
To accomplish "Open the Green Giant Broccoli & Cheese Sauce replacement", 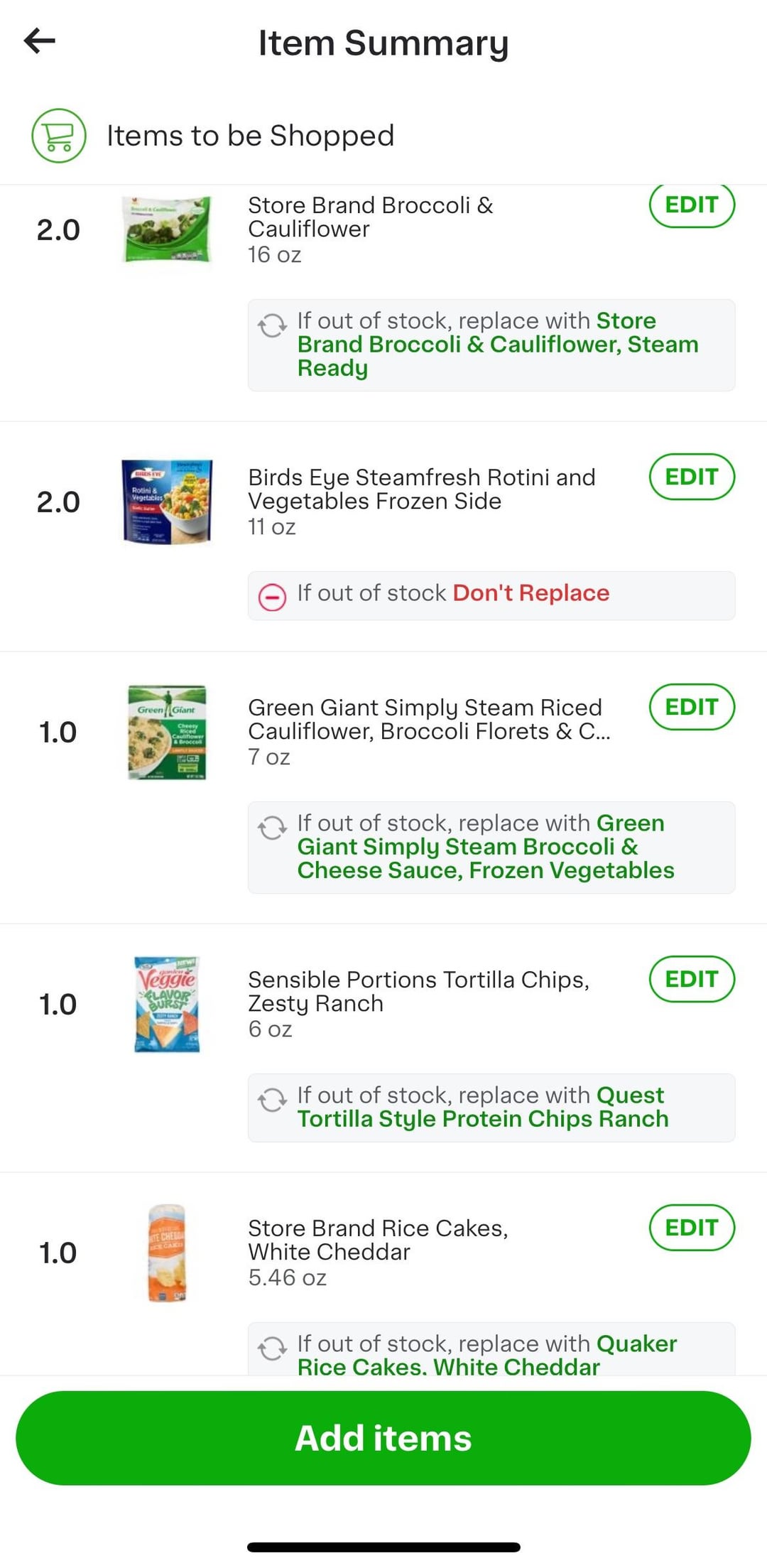I will click(491, 848).
